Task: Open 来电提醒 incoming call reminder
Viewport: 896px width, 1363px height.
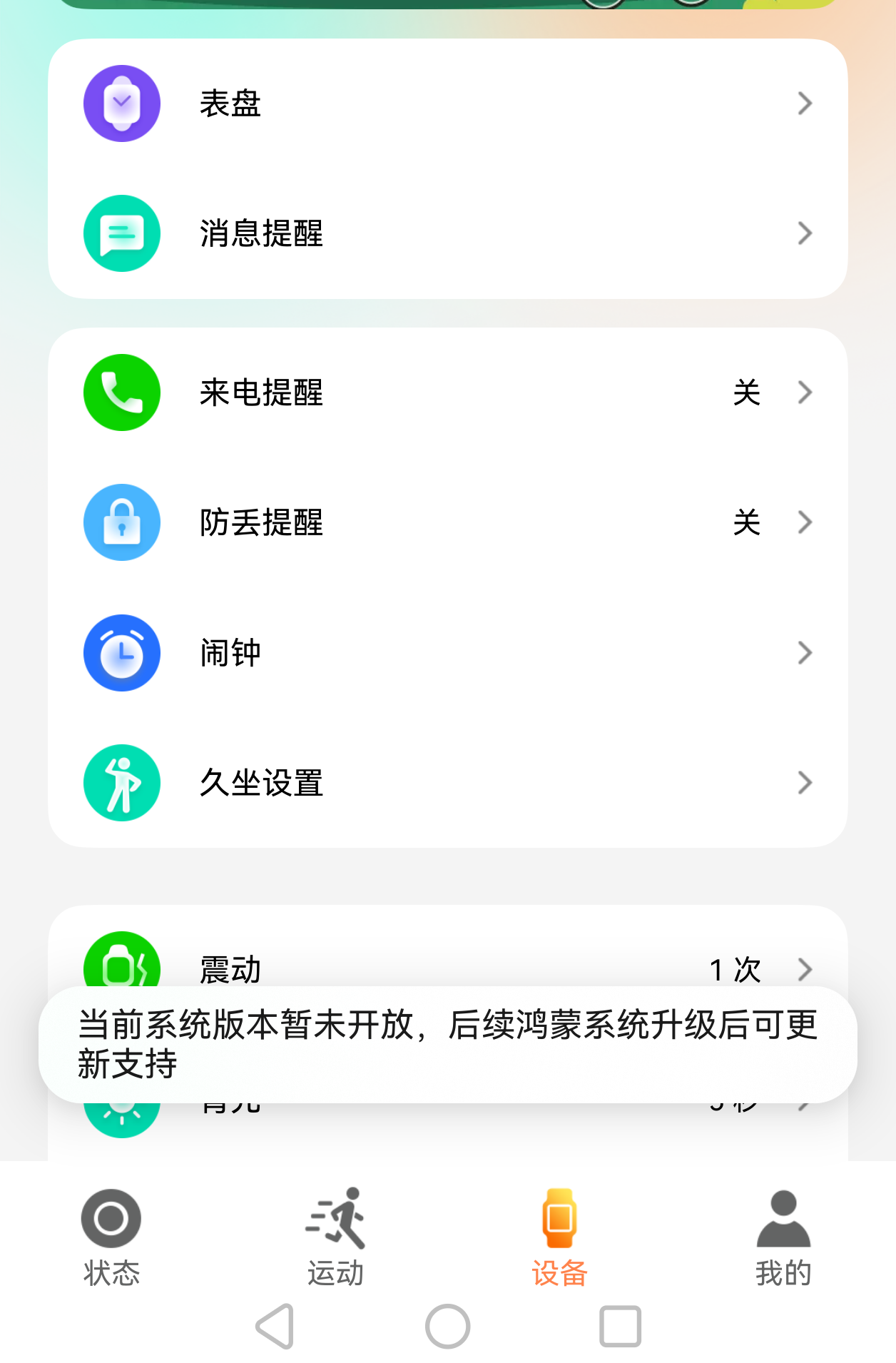Action: pyautogui.click(x=447, y=393)
